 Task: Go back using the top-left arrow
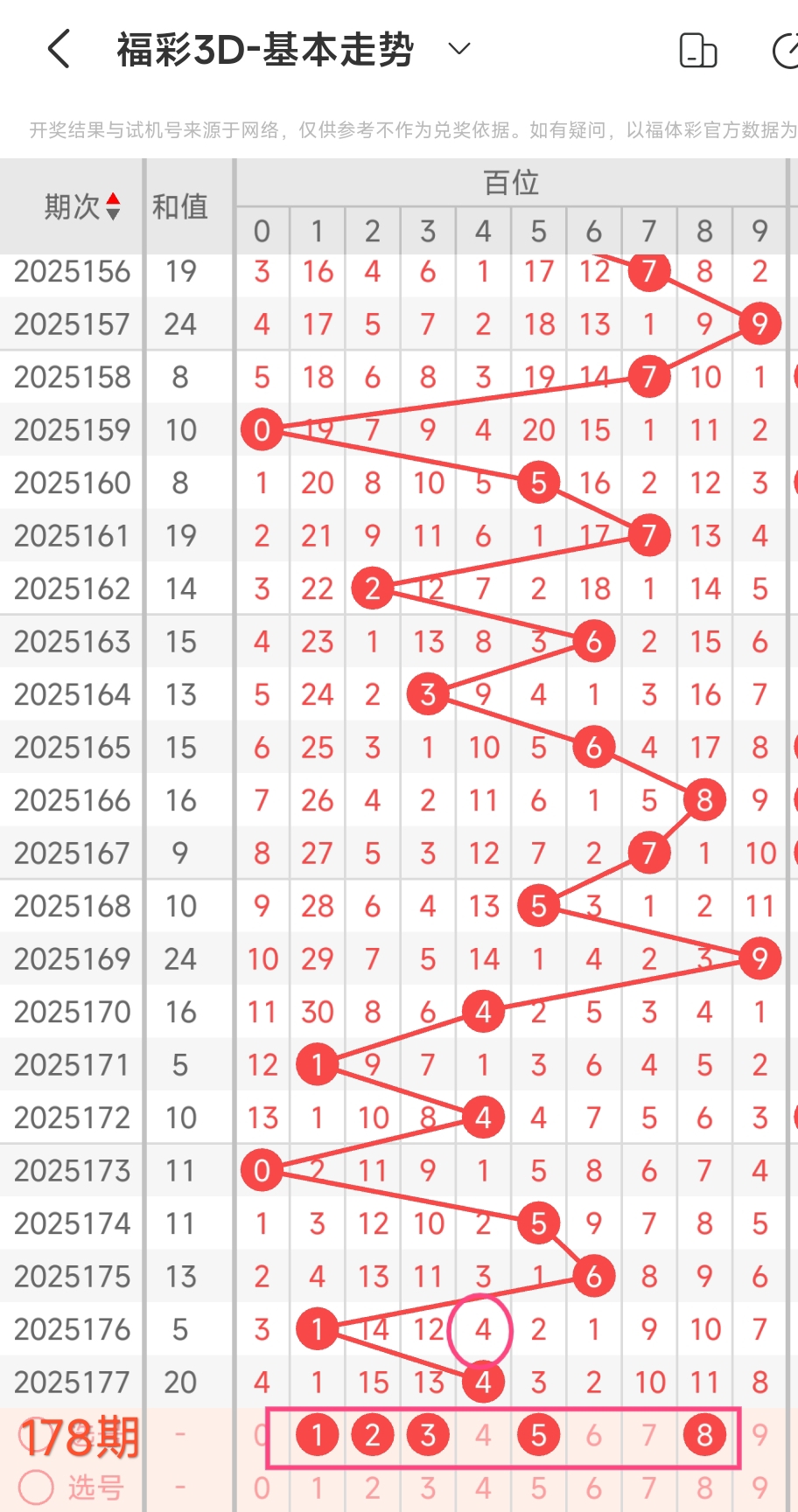click(x=59, y=49)
